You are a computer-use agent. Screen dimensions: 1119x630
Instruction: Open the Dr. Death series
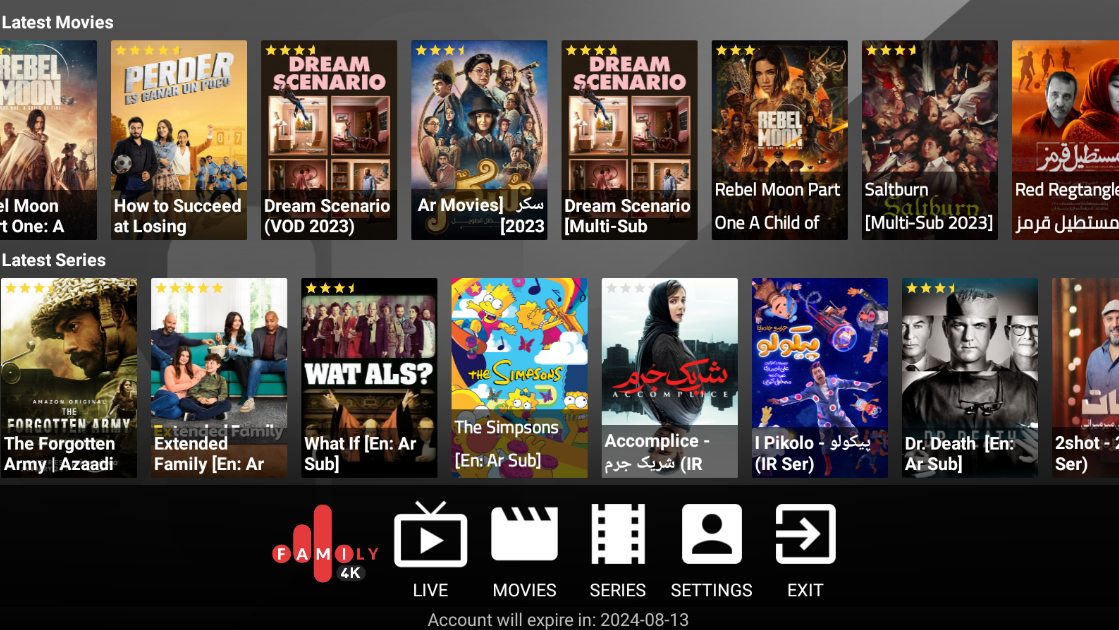[969, 377]
